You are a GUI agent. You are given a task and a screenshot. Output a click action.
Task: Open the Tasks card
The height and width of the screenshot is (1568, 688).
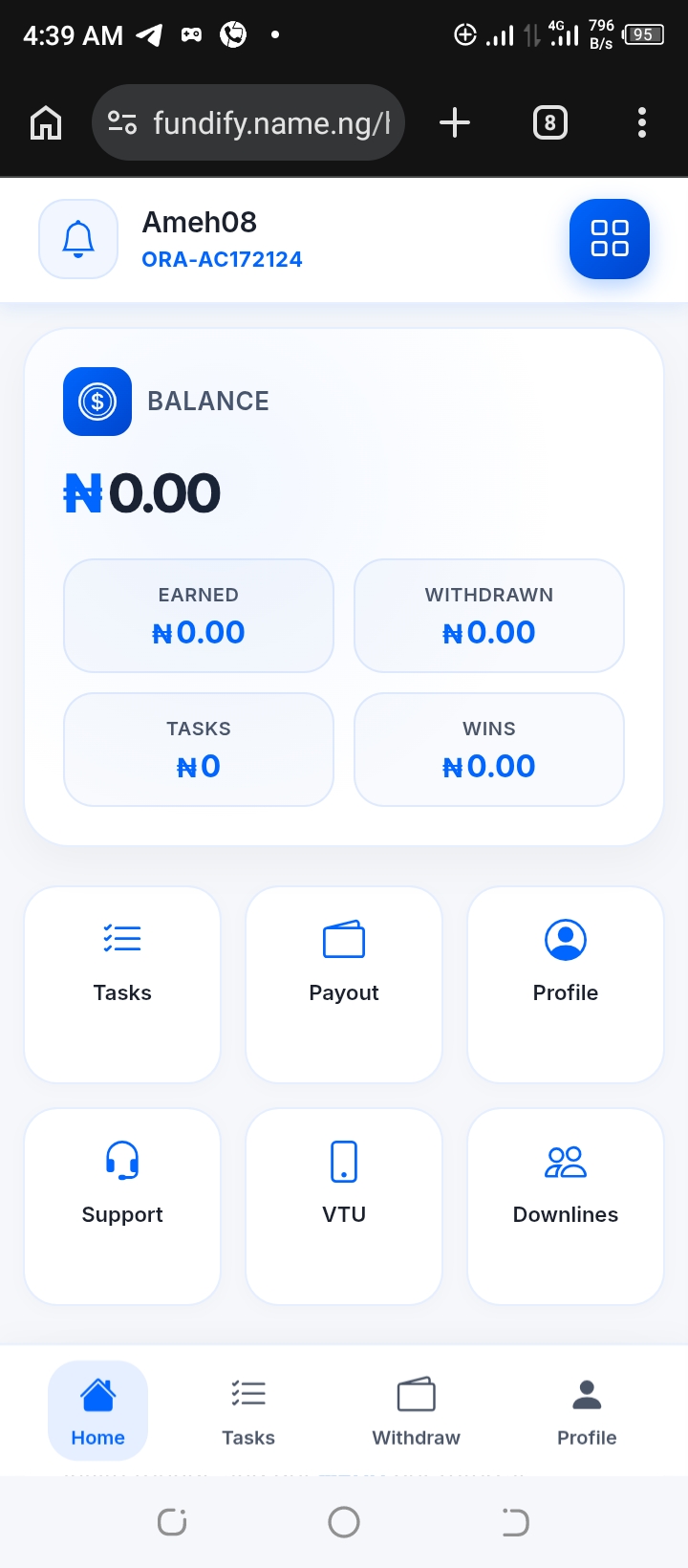click(x=122, y=984)
